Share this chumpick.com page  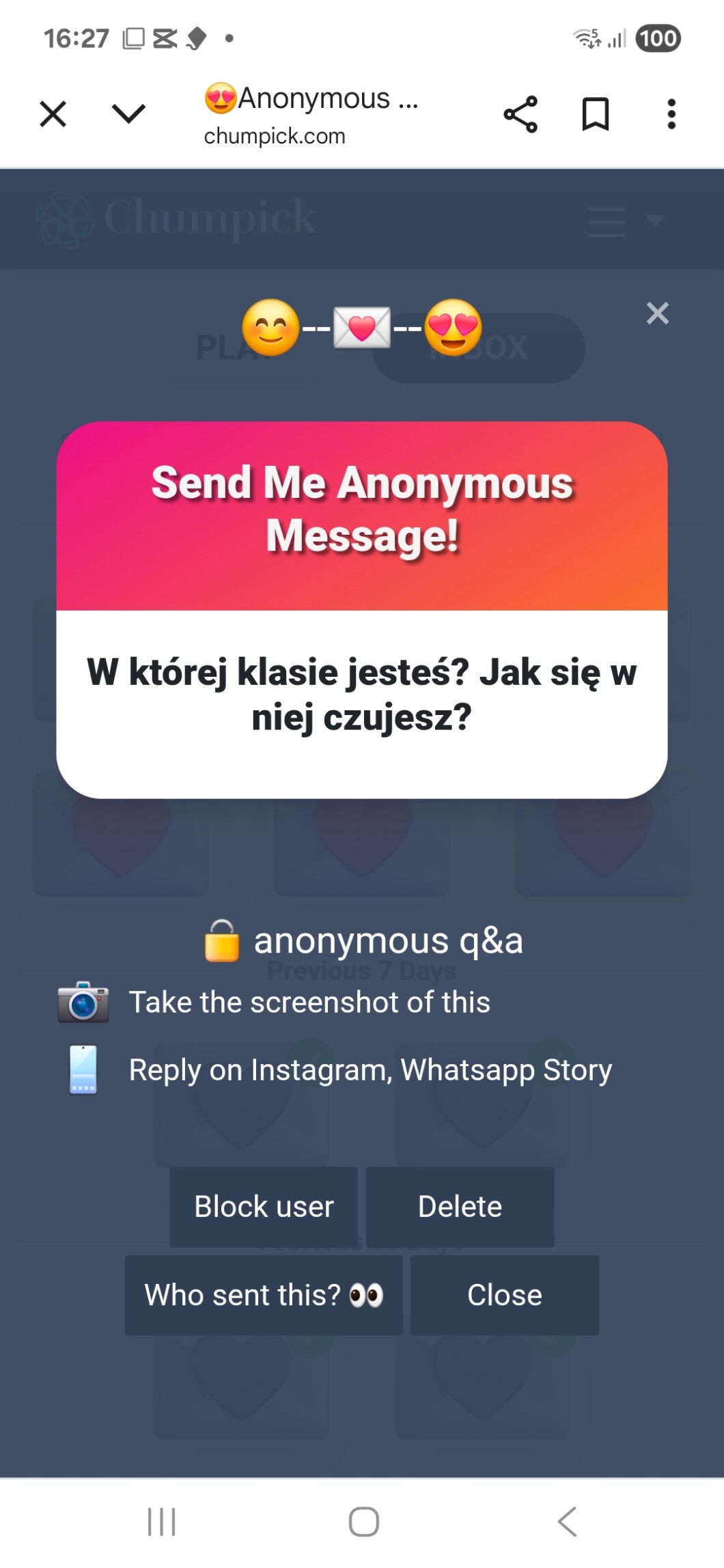click(520, 114)
